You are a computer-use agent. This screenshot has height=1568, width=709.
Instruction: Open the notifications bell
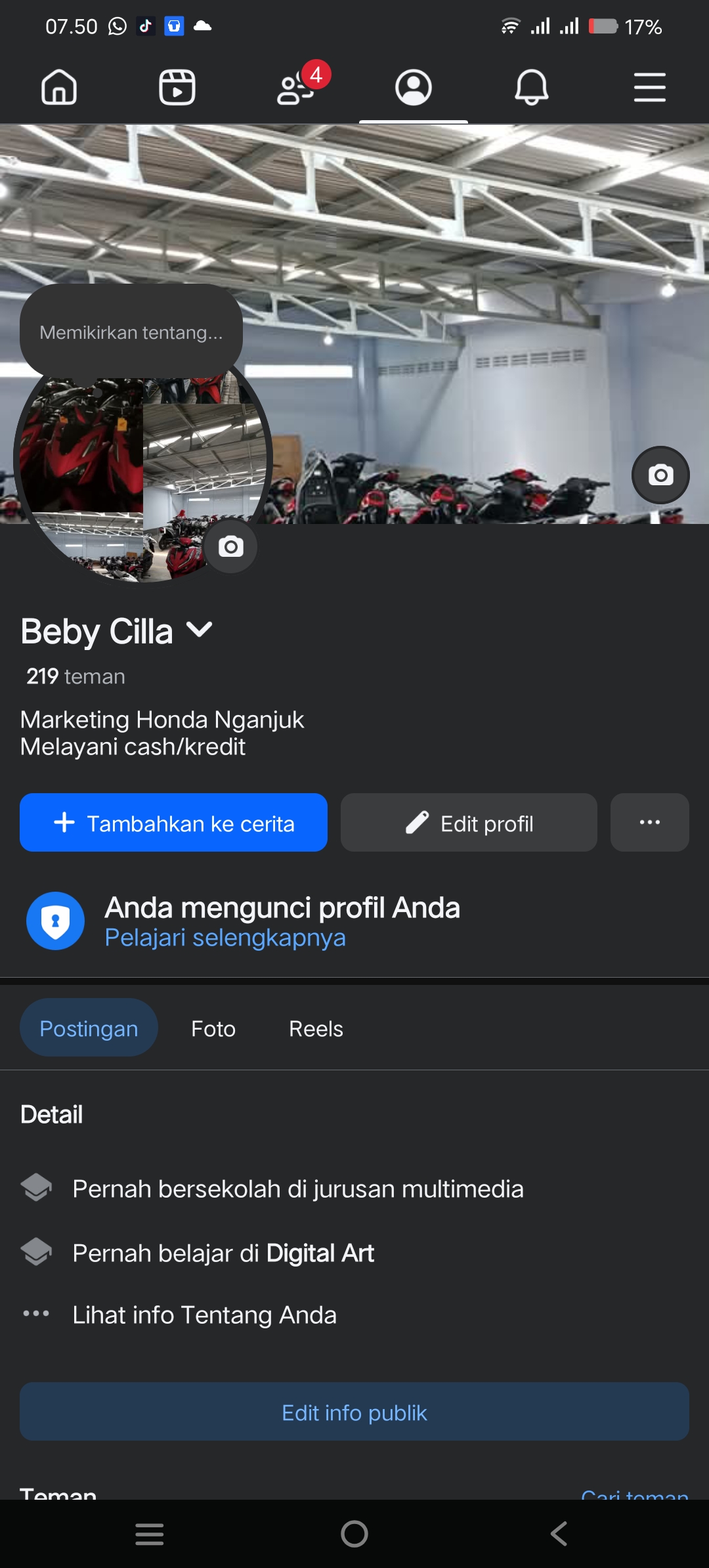coord(531,87)
